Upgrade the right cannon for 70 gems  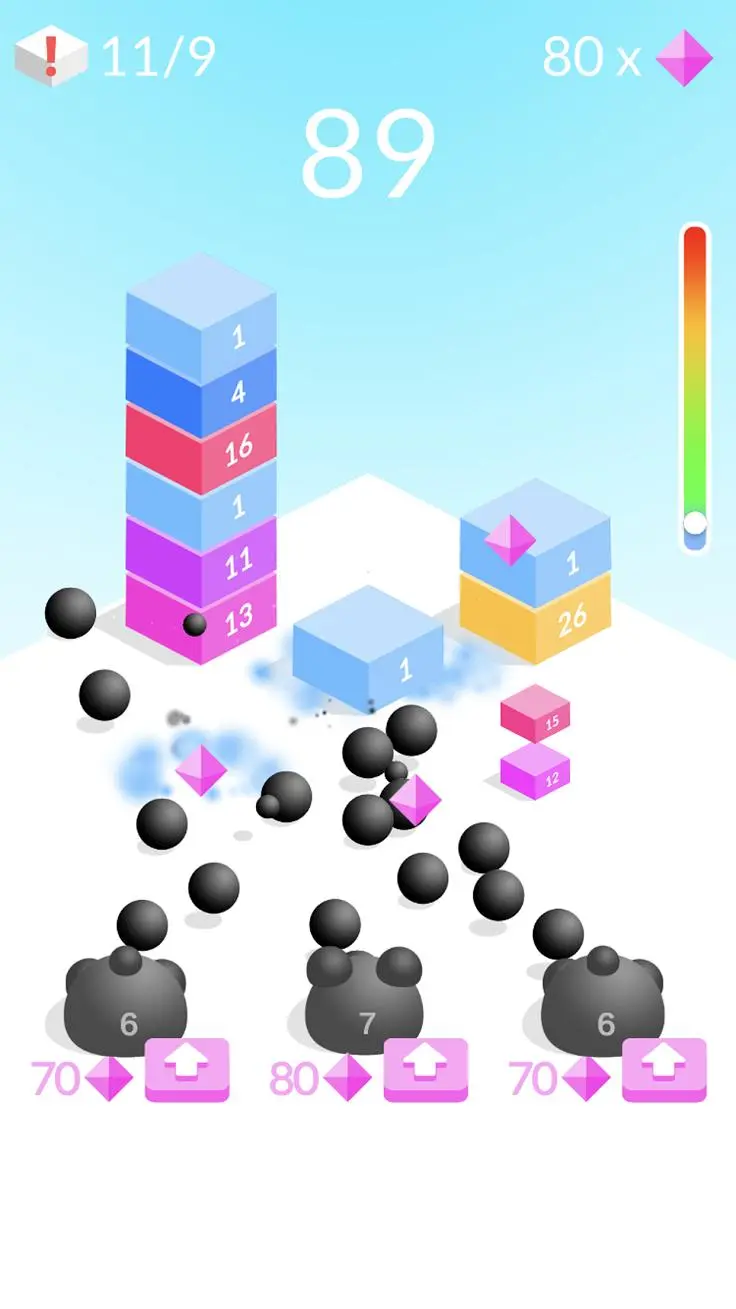tap(664, 1070)
